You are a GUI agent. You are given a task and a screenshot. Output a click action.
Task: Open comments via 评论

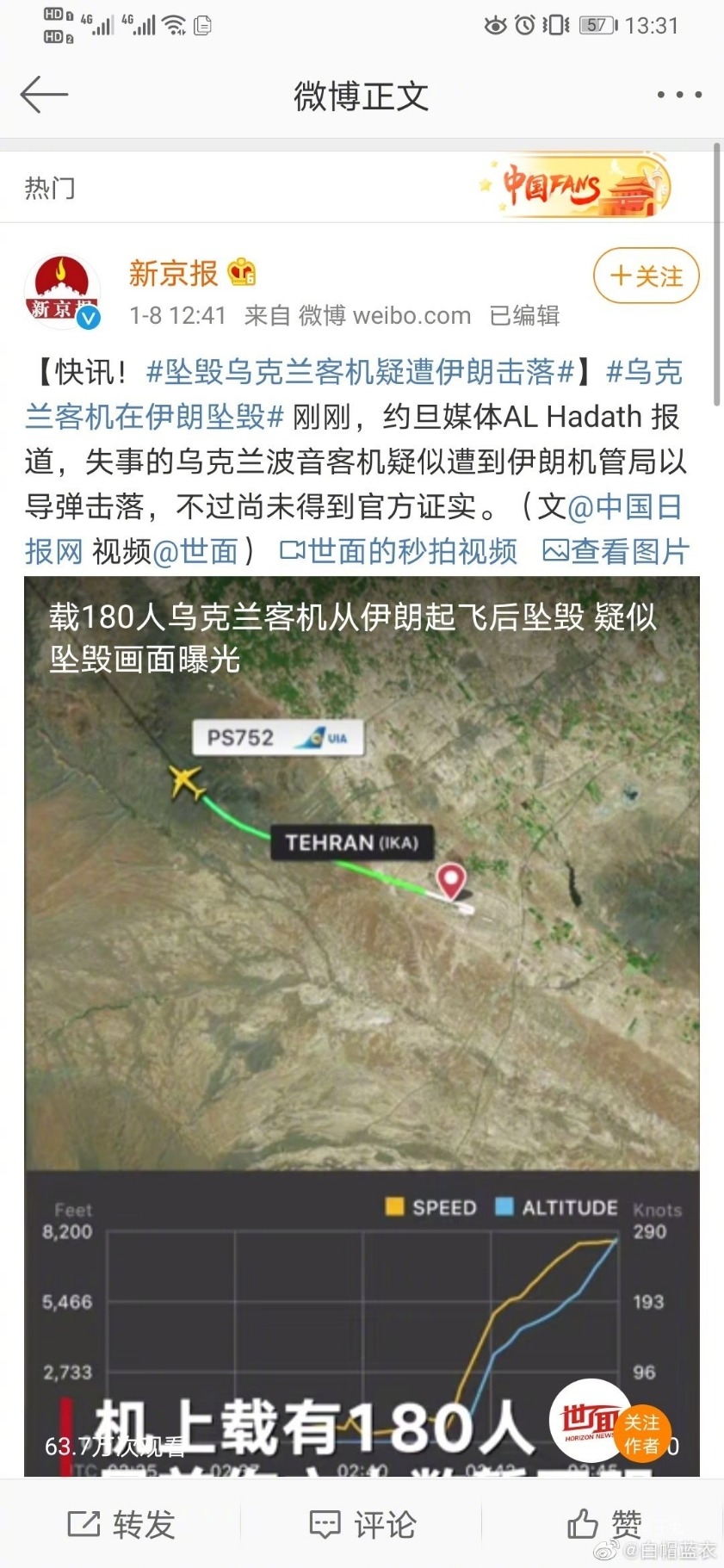[x=362, y=1524]
